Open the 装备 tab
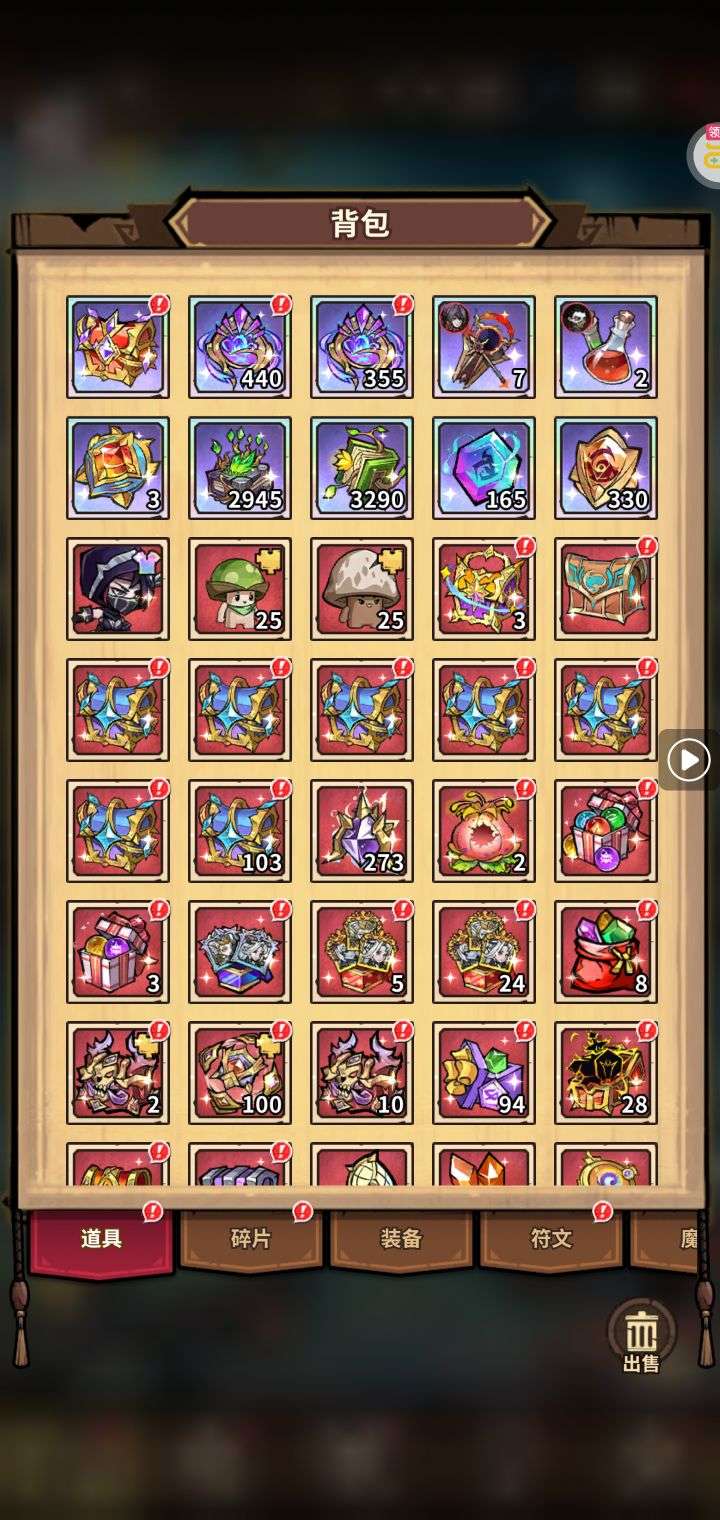The width and height of the screenshot is (720, 1520). point(400,1239)
